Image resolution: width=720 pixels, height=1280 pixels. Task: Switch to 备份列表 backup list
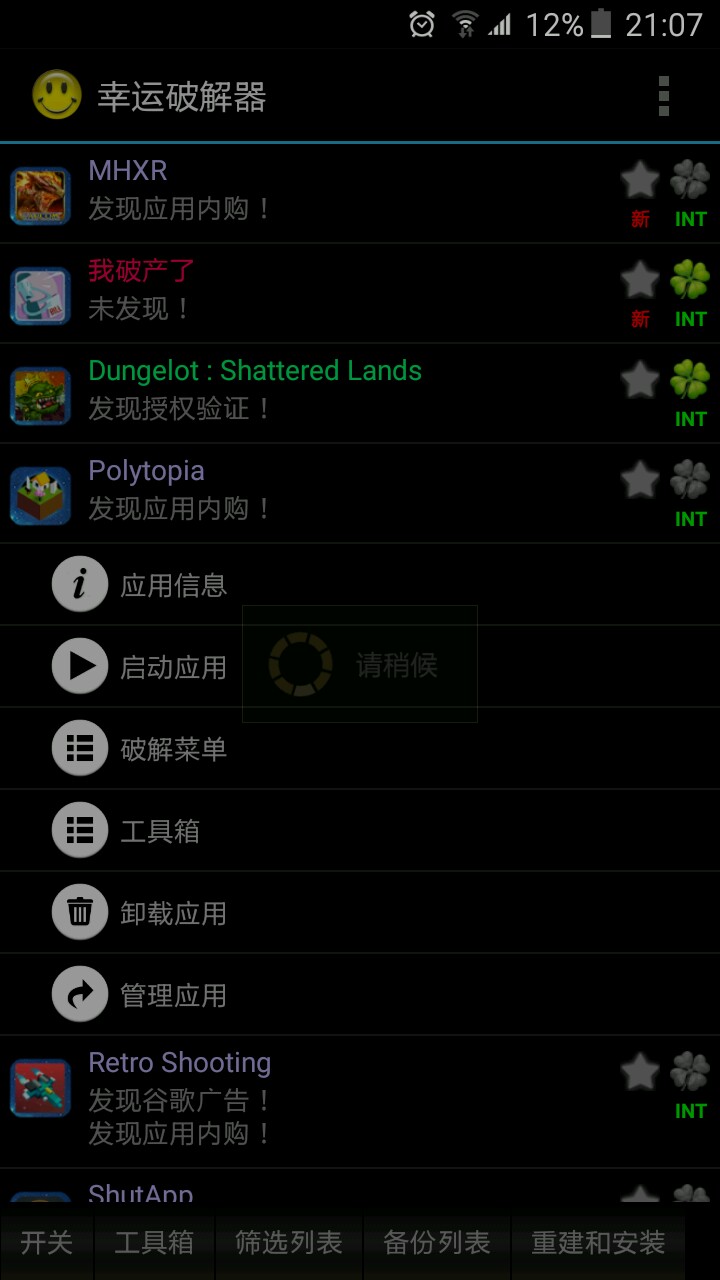pyautogui.click(x=437, y=1243)
